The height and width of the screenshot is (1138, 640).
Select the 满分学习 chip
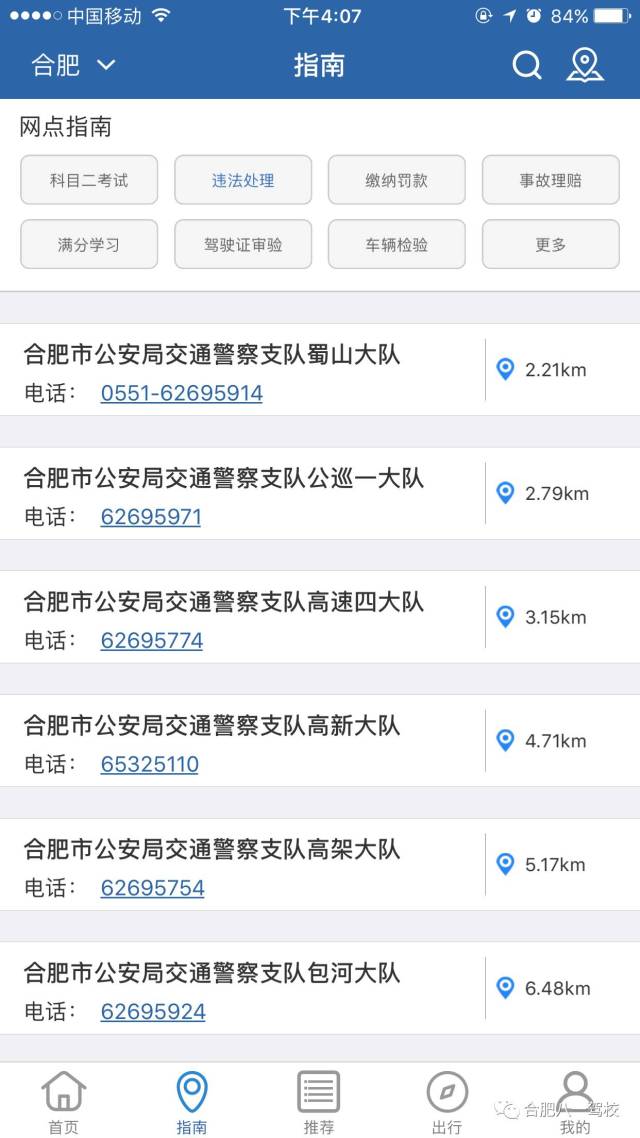89,245
